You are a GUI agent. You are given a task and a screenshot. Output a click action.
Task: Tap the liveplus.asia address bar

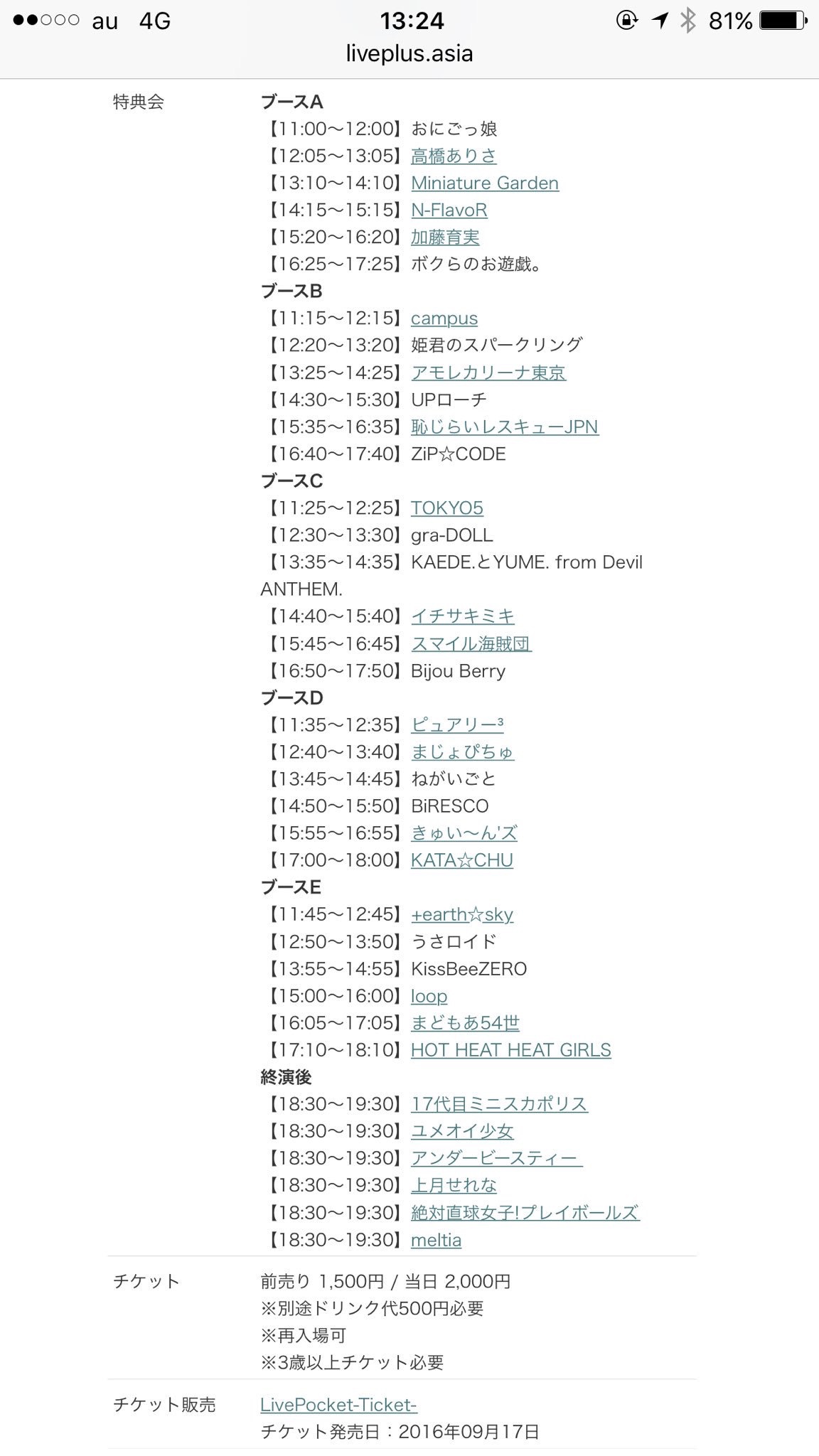[409, 54]
